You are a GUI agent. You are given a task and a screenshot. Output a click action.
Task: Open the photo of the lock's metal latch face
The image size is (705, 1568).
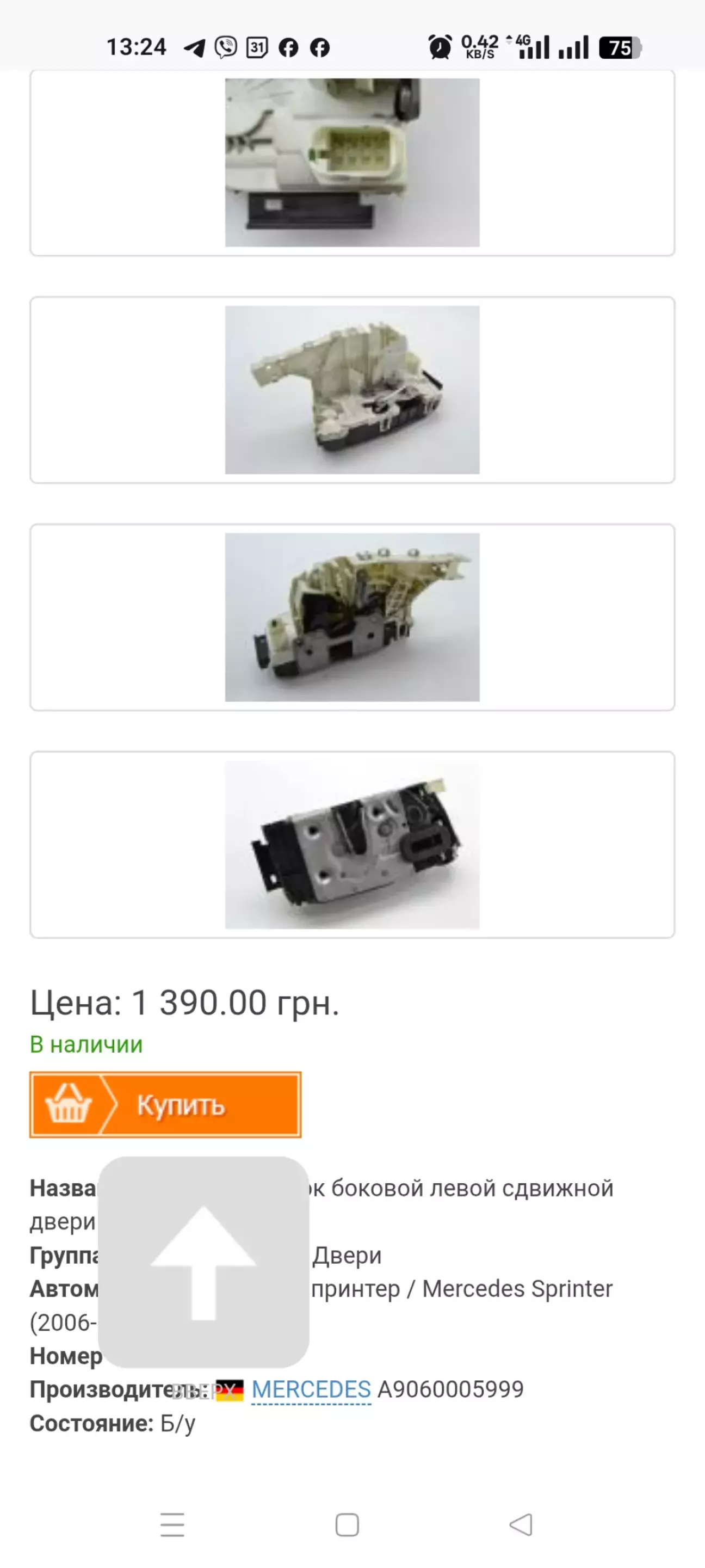(352, 845)
